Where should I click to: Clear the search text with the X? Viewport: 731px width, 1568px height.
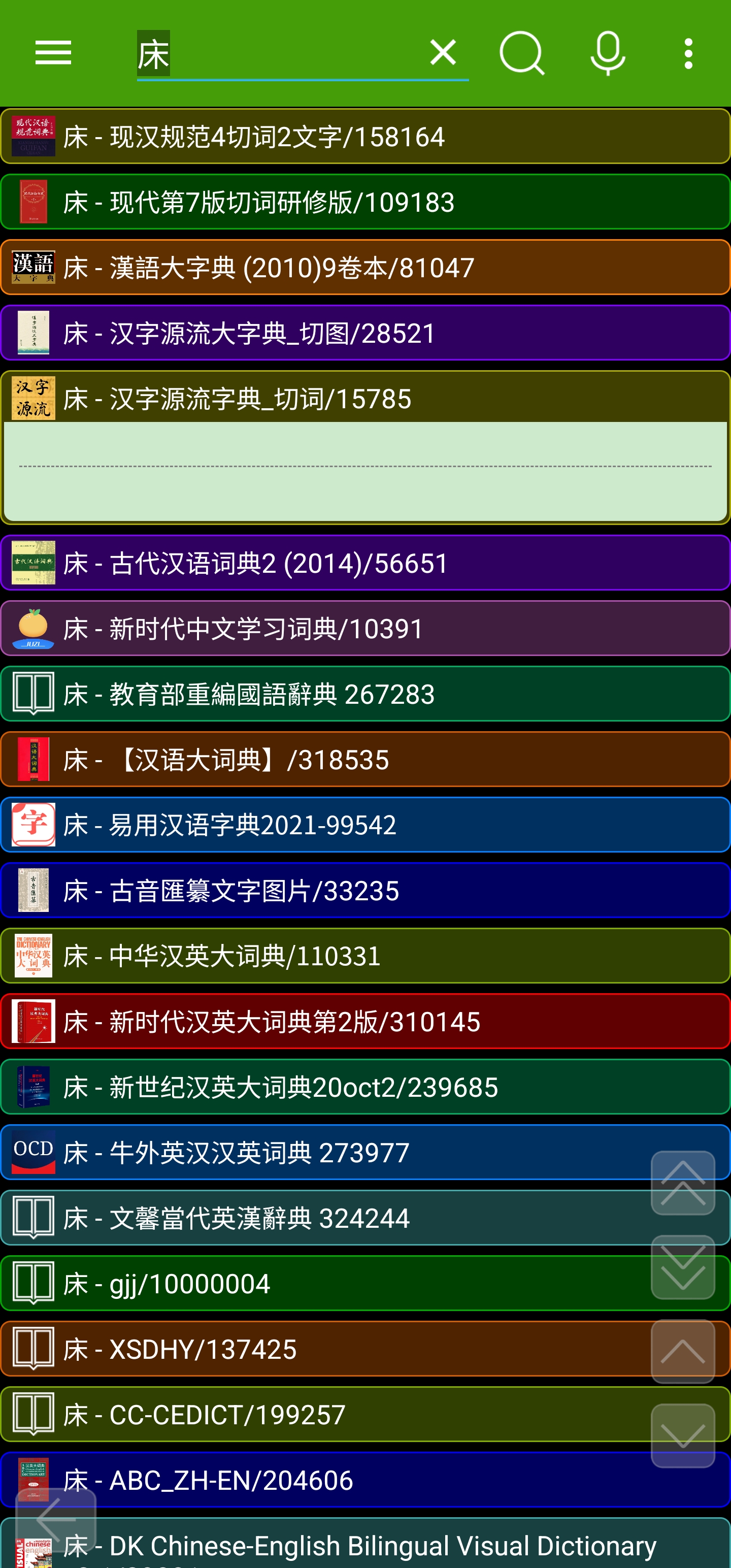pyautogui.click(x=443, y=52)
